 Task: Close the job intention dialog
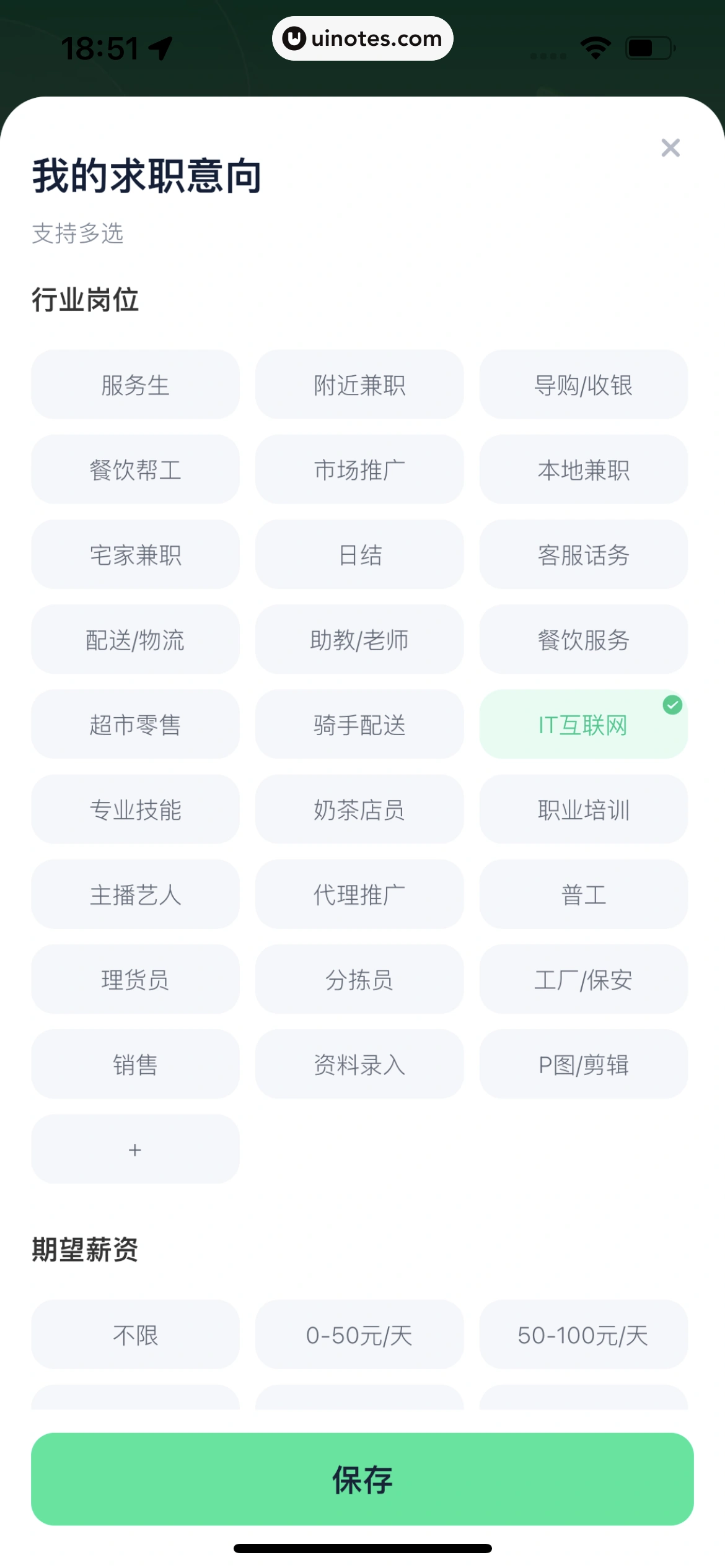pos(670,148)
